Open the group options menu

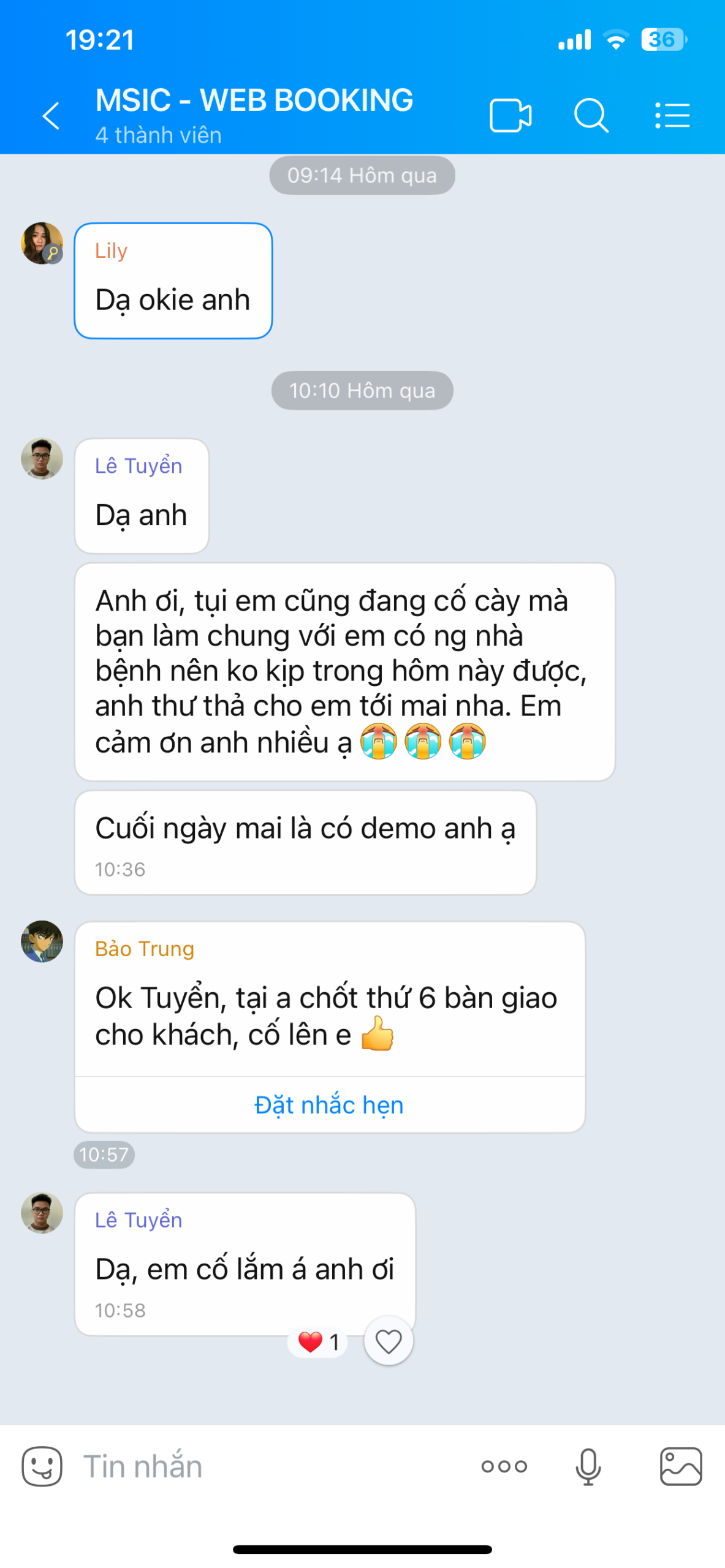coord(672,115)
